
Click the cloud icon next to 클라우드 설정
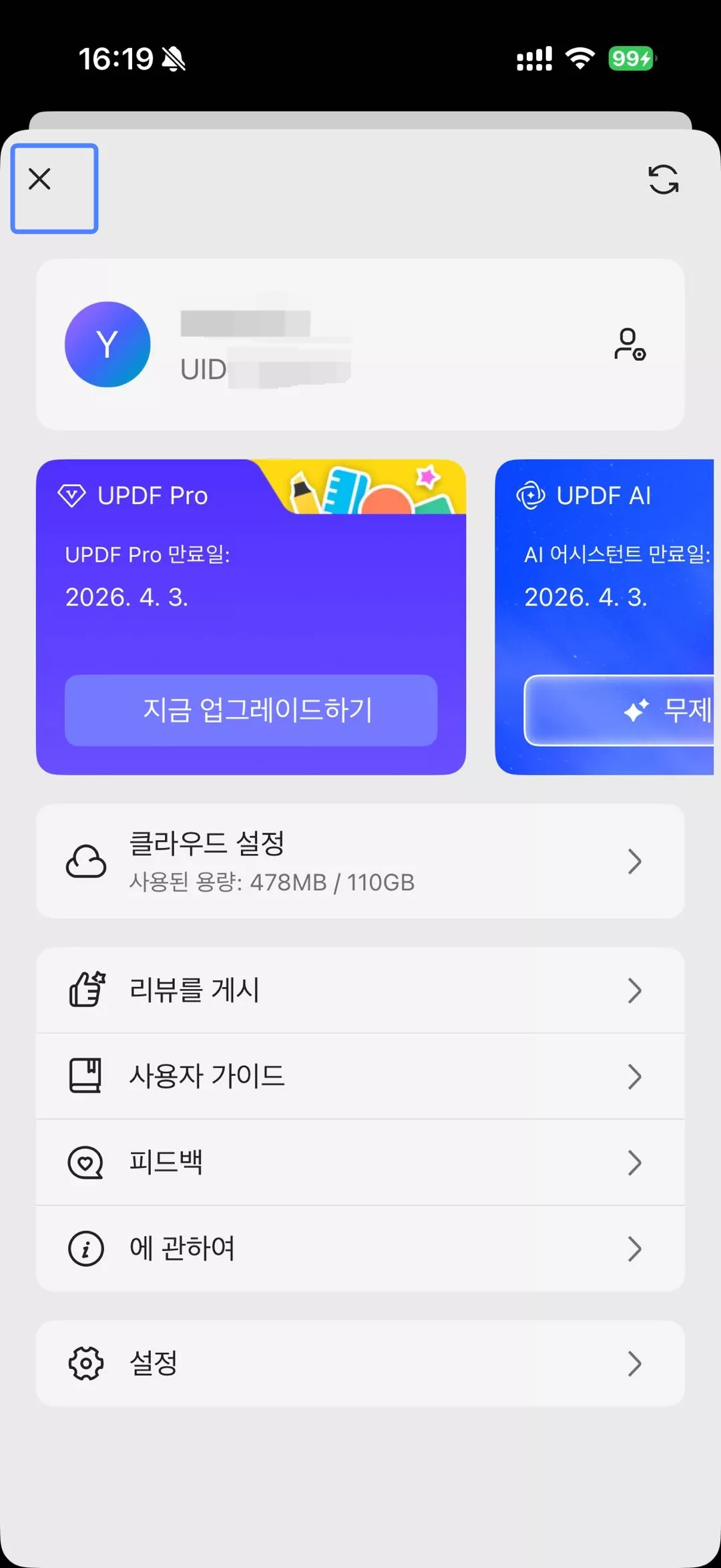coord(85,861)
